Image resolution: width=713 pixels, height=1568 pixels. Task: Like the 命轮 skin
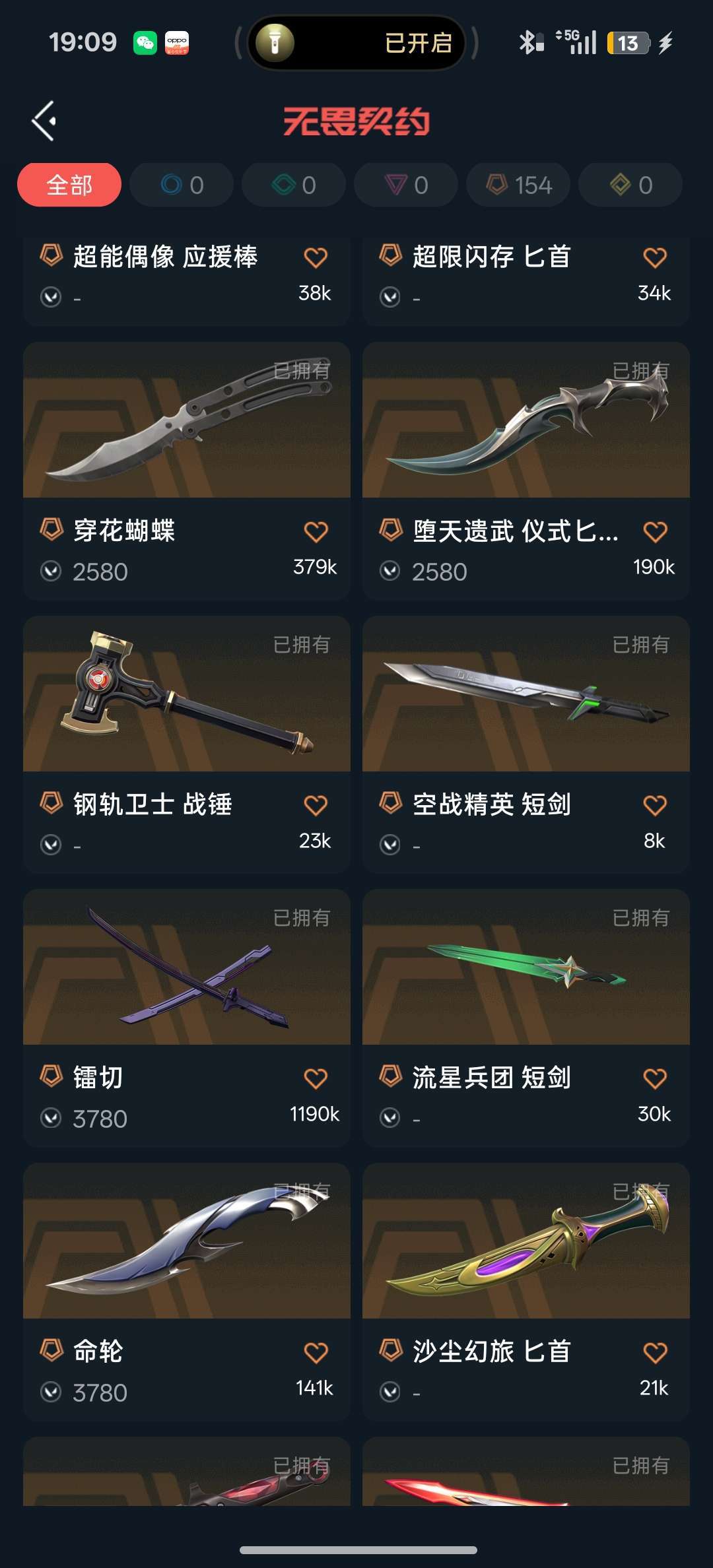pyautogui.click(x=316, y=1352)
